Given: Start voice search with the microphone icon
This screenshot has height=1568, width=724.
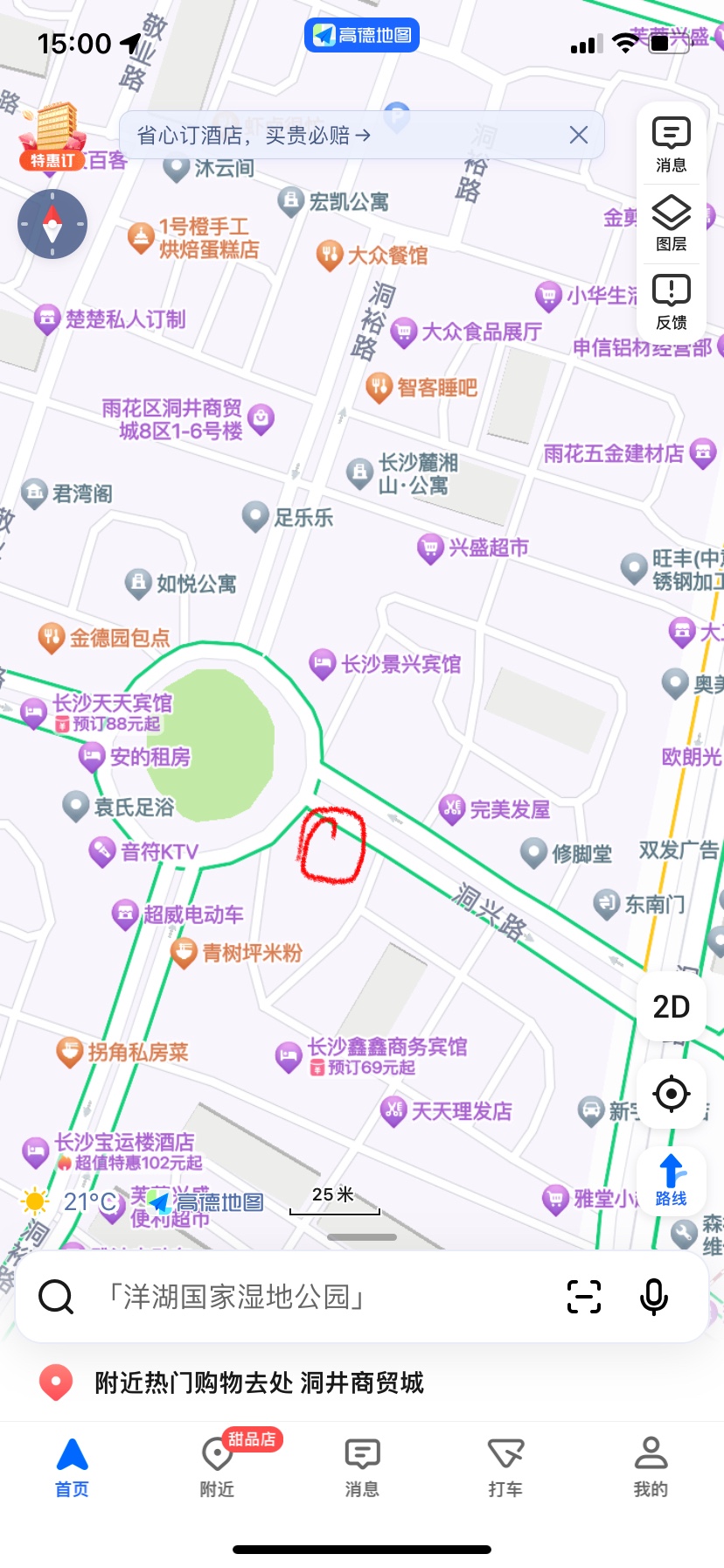Looking at the screenshot, I should coord(654,1298).
